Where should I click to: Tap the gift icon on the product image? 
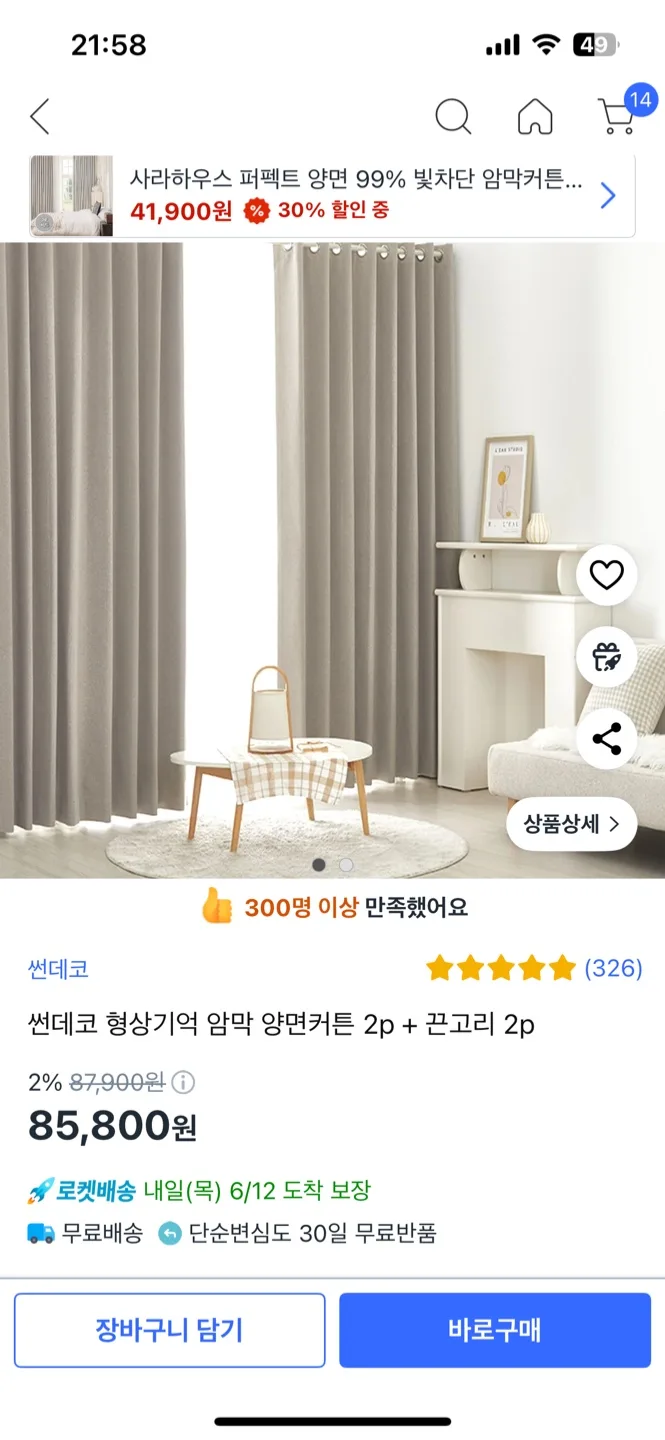(607, 657)
